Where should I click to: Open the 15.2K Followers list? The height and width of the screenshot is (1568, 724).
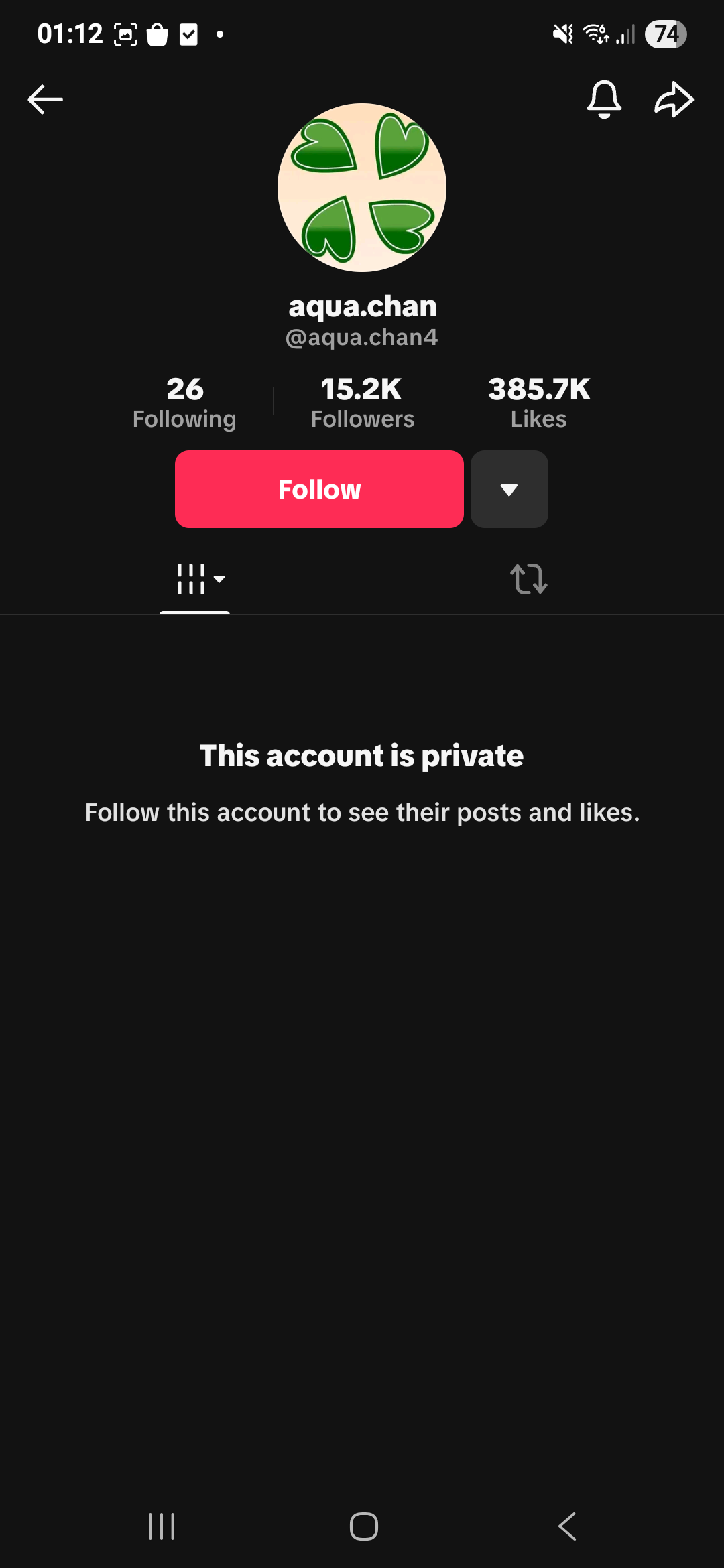click(362, 403)
